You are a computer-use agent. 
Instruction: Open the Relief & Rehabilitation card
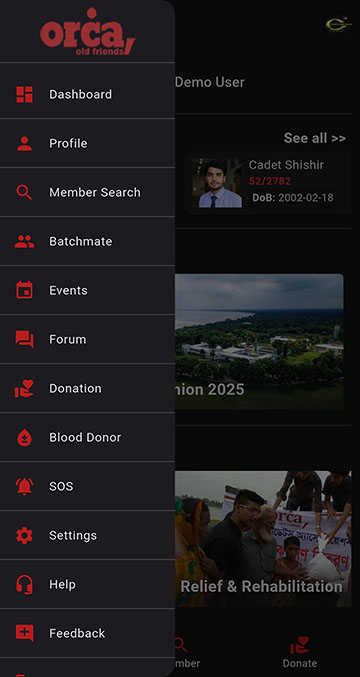[263, 538]
